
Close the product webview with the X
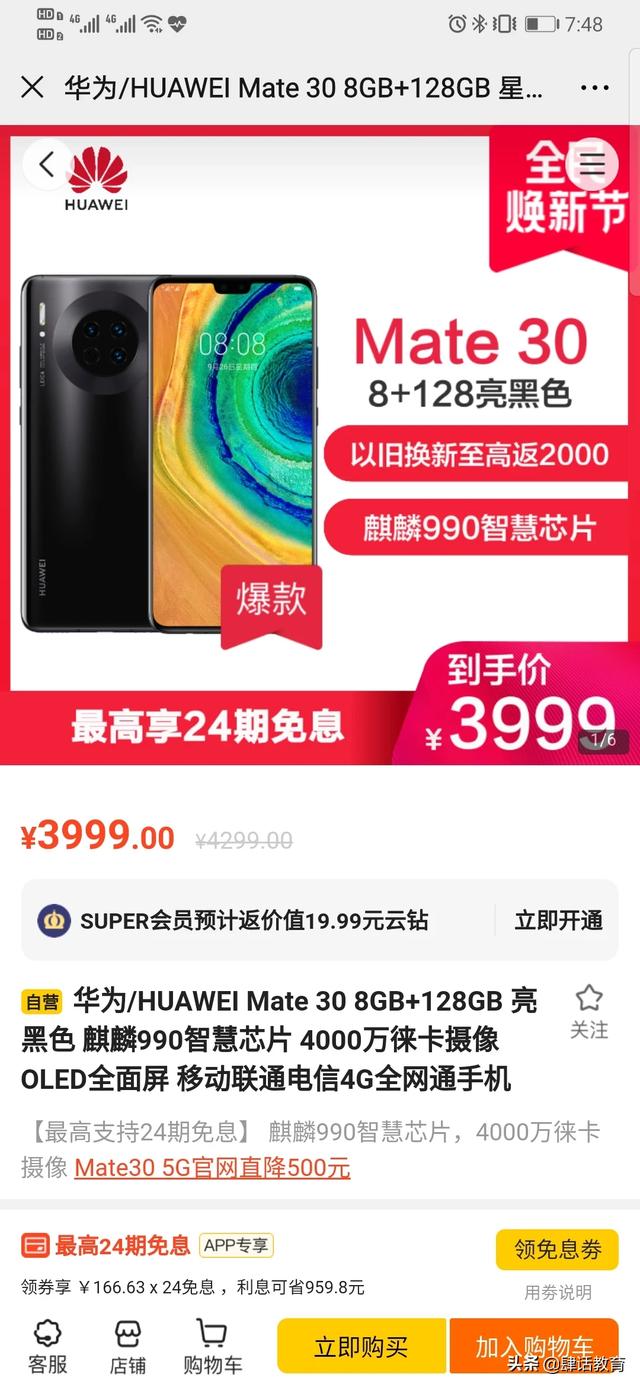click(32, 88)
